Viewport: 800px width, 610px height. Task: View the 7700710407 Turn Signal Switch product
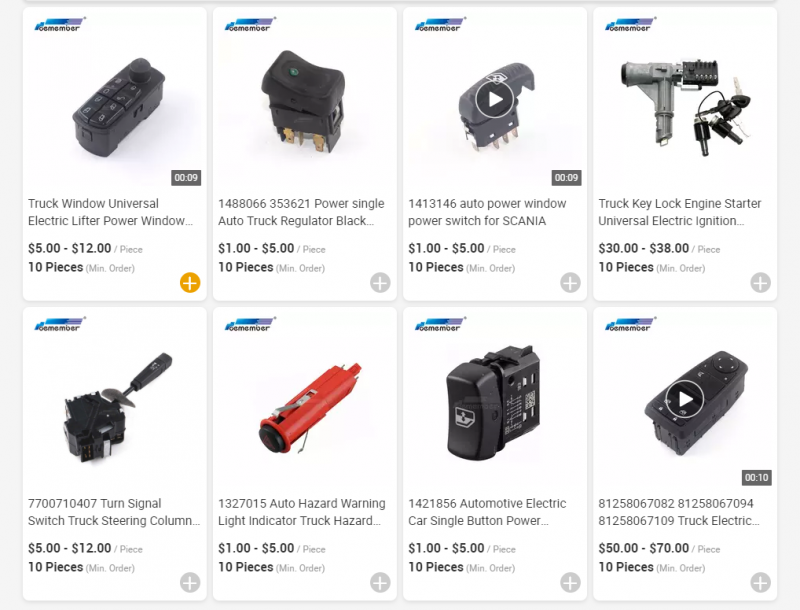[114, 512]
